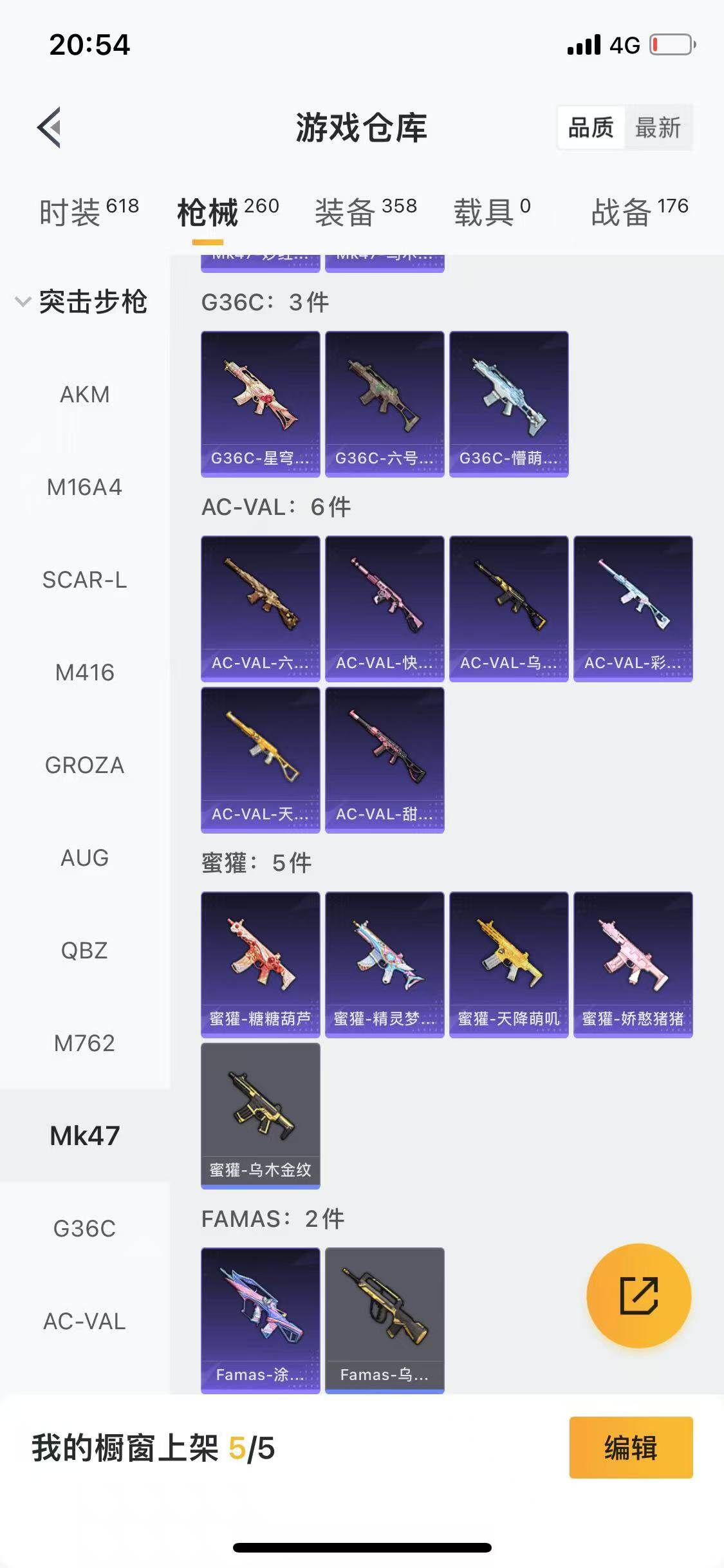Screen dimensions: 724x1568
Task: Open the 蜜獾-乌木金纹 skin tile
Action: (260, 1115)
